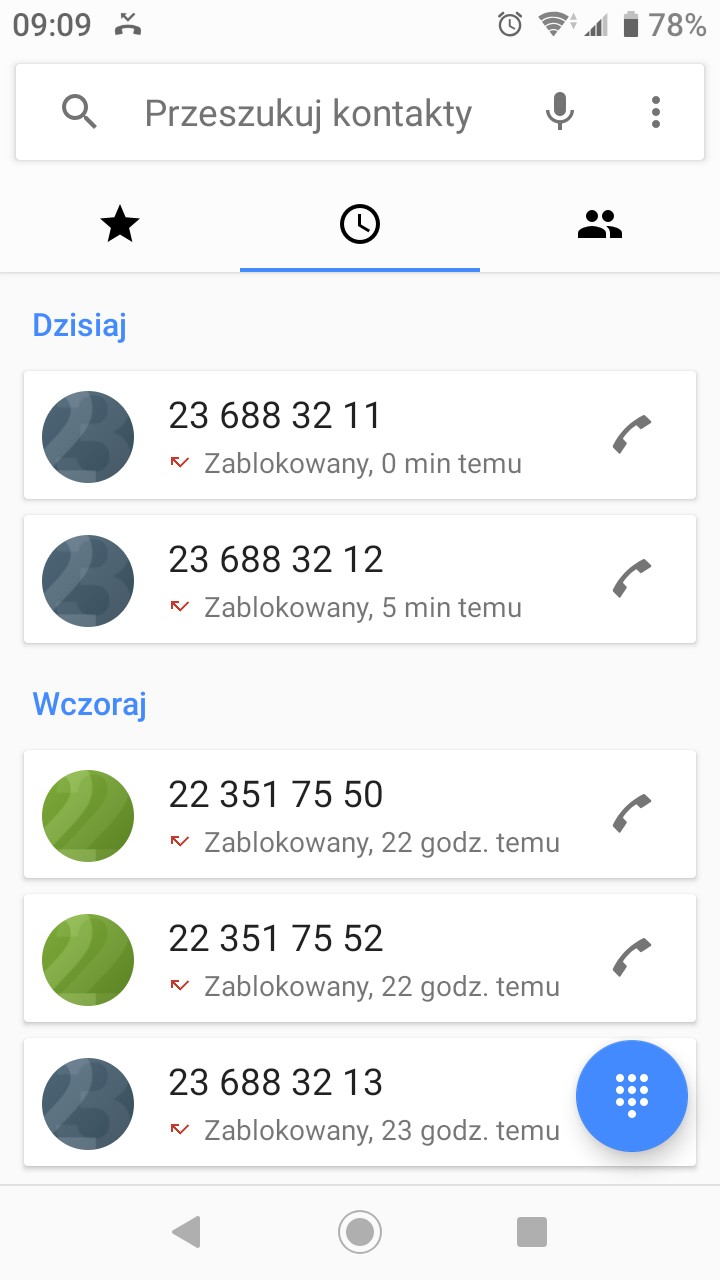720x1280 pixels.
Task: Tap avatar of 22 351 75 50
Action: click(88, 815)
